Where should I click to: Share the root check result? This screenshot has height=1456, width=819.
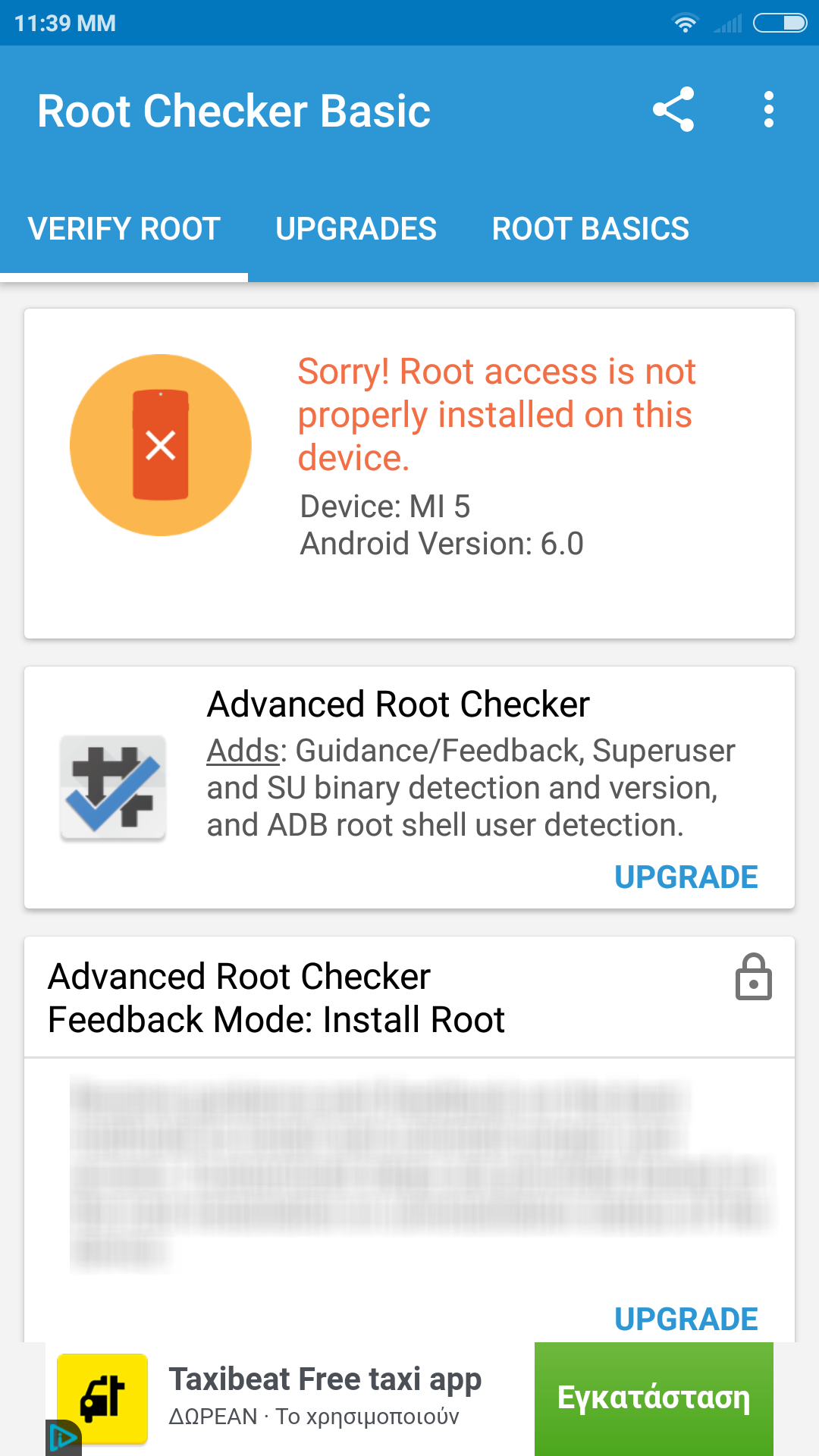pyautogui.click(x=673, y=110)
